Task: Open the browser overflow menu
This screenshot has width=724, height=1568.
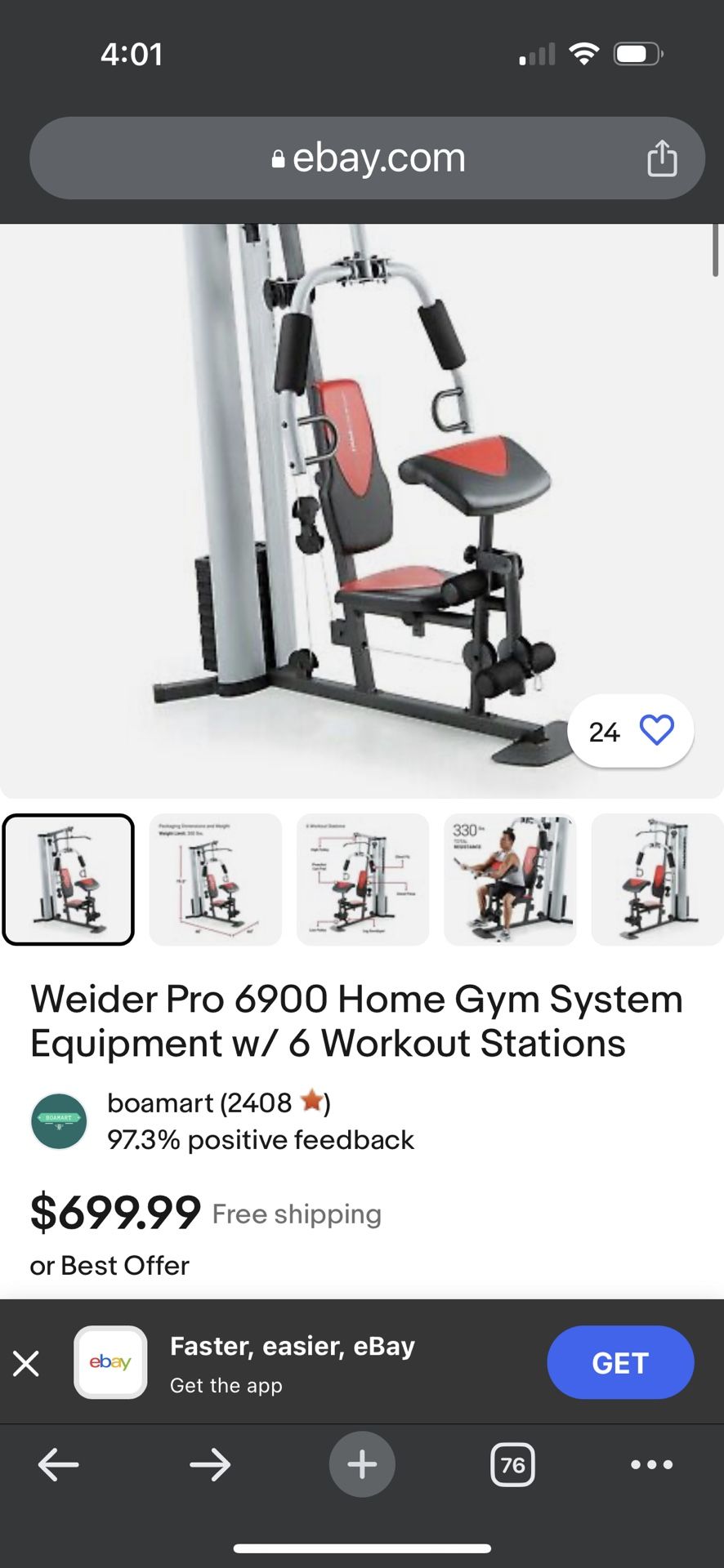Action: [x=652, y=1464]
